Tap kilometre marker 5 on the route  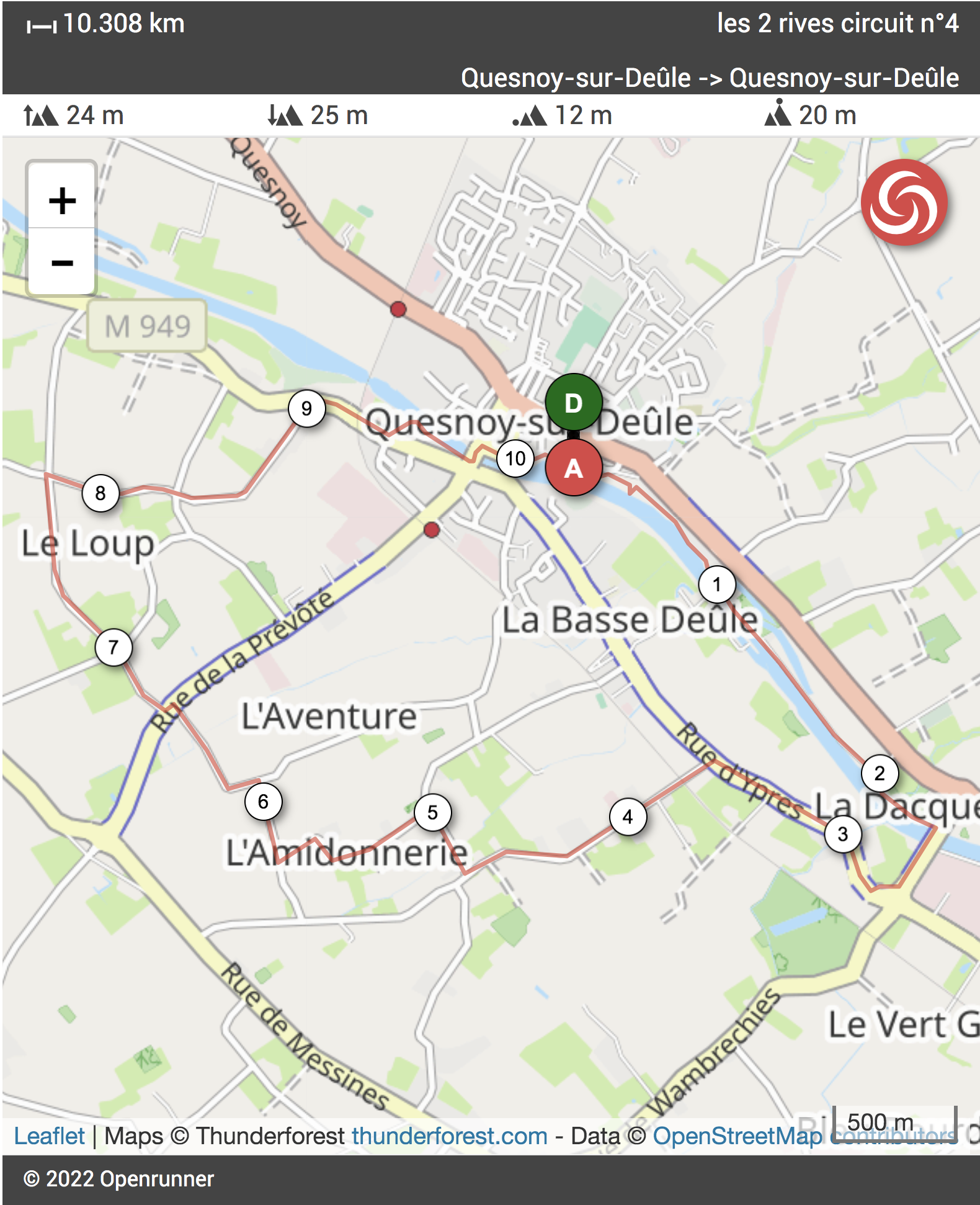point(432,812)
